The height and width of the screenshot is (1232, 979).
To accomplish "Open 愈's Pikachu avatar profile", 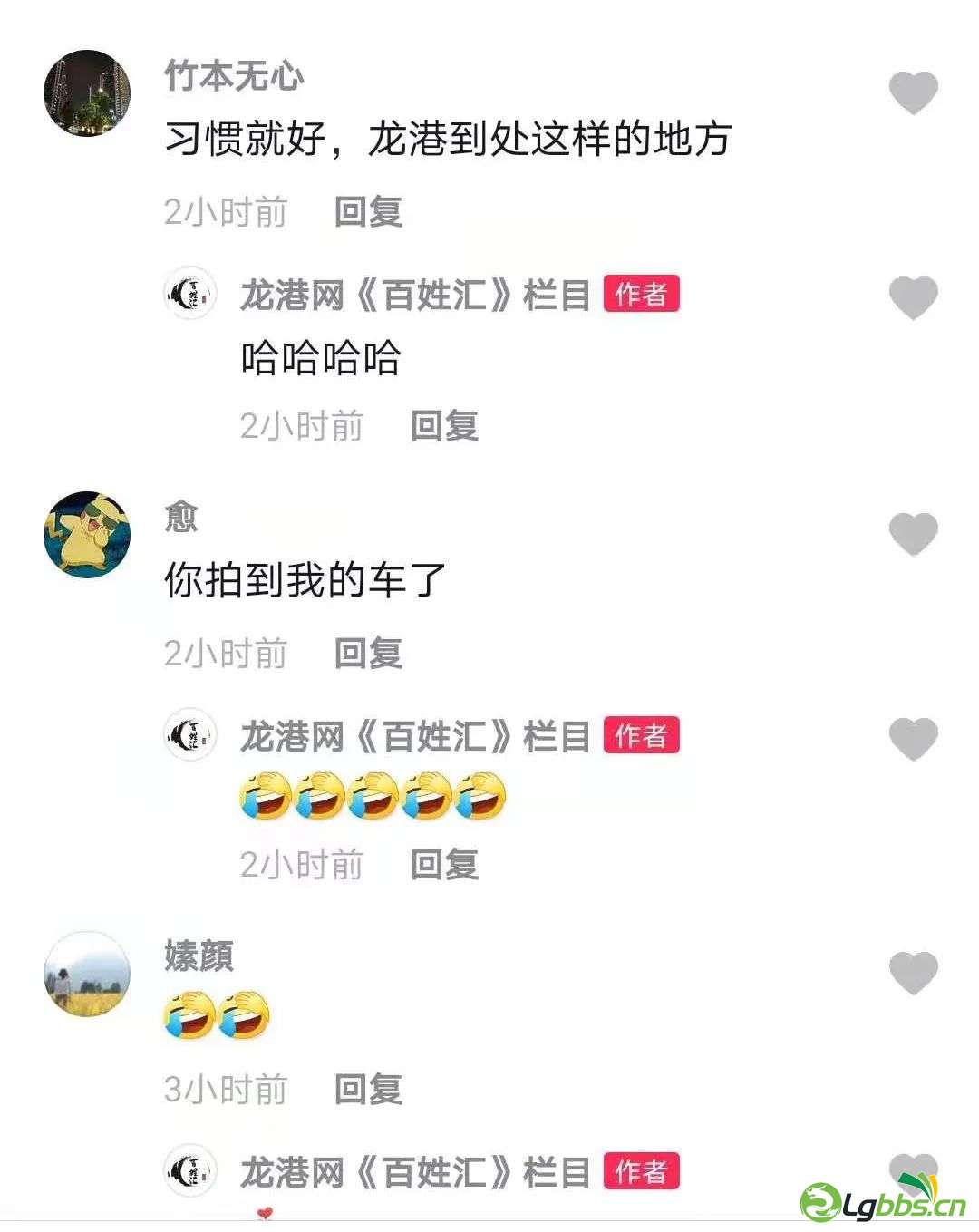I will 87,534.
